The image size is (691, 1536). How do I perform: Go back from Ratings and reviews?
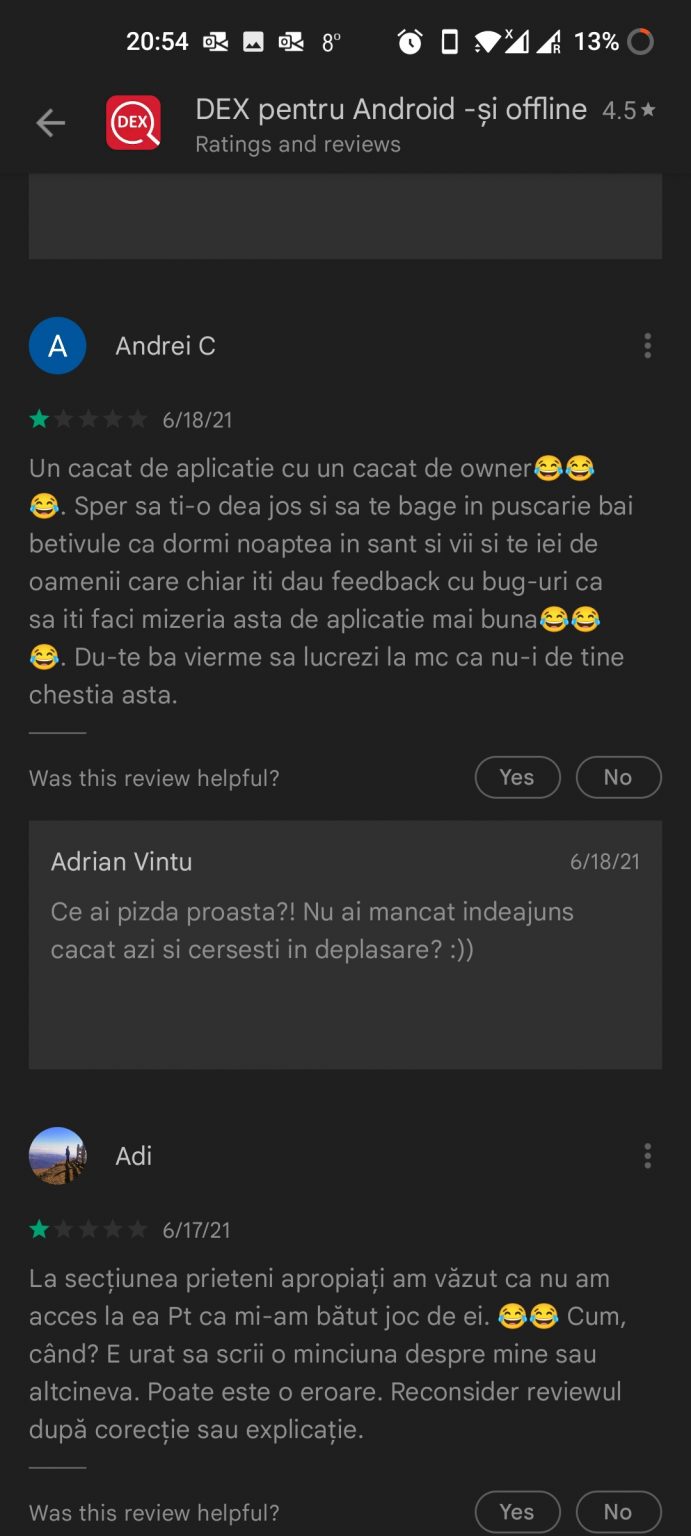50,123
